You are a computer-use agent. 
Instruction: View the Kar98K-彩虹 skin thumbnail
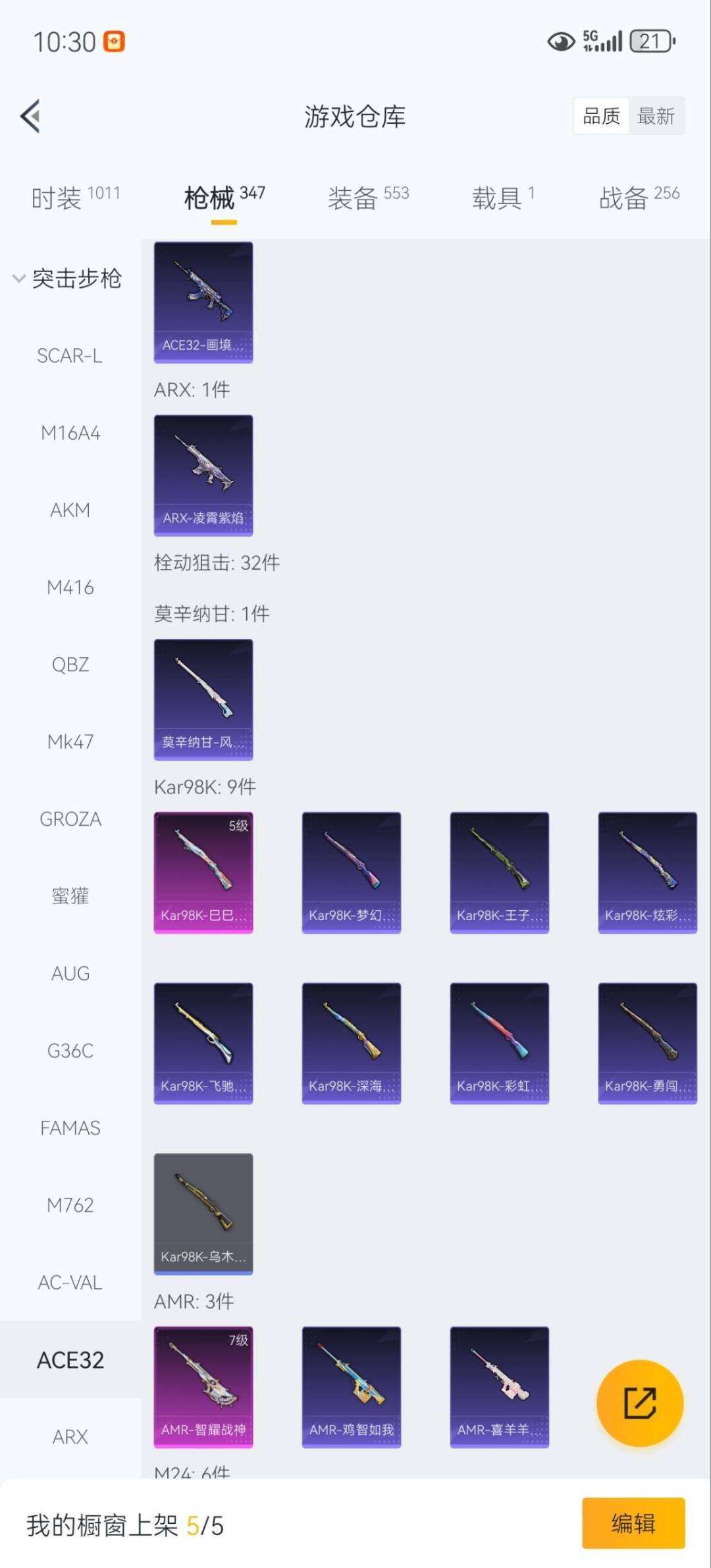[499, 1042]
